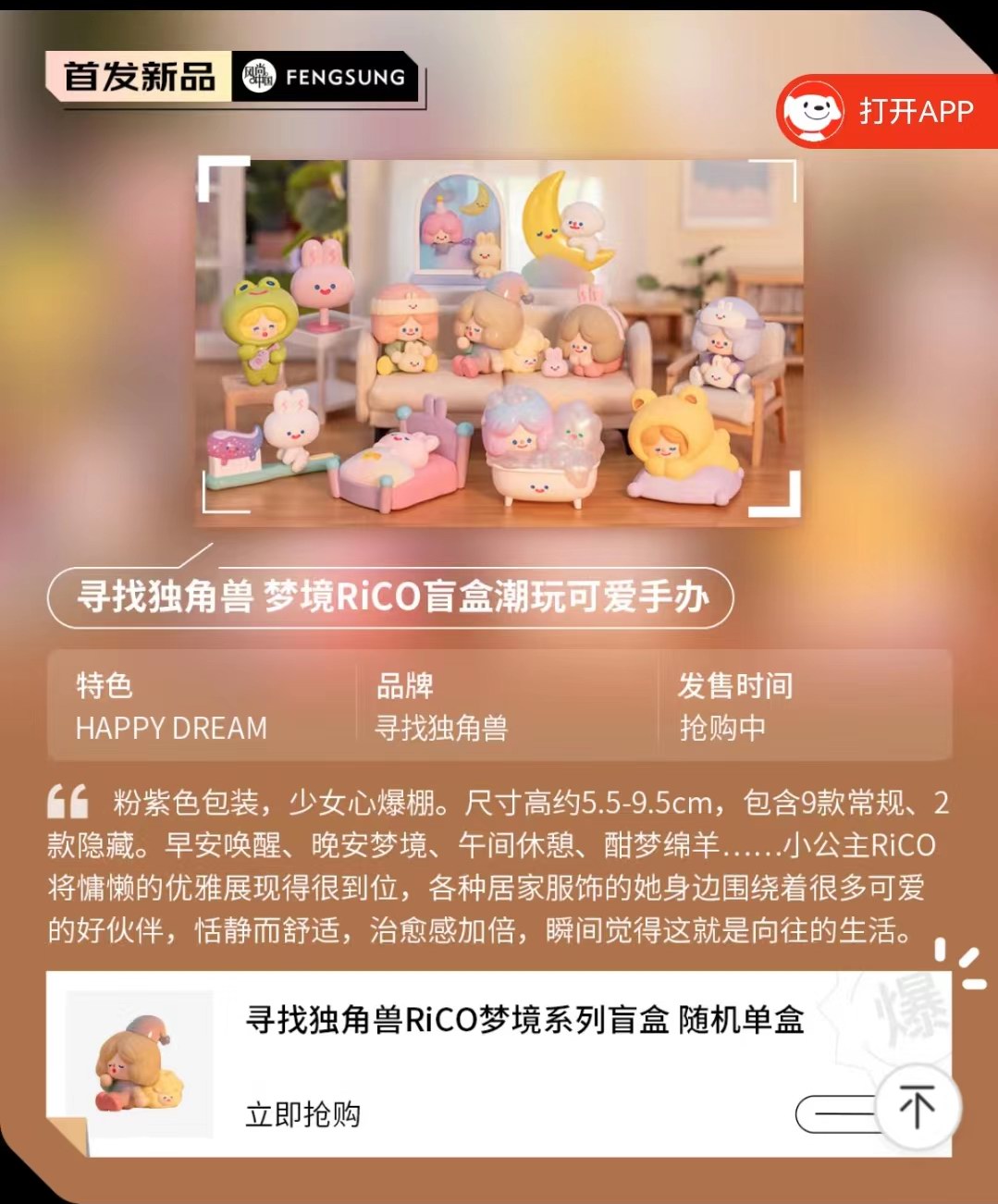
Task: Jump back to top with arrow button
Action: tap(917, 1107)
